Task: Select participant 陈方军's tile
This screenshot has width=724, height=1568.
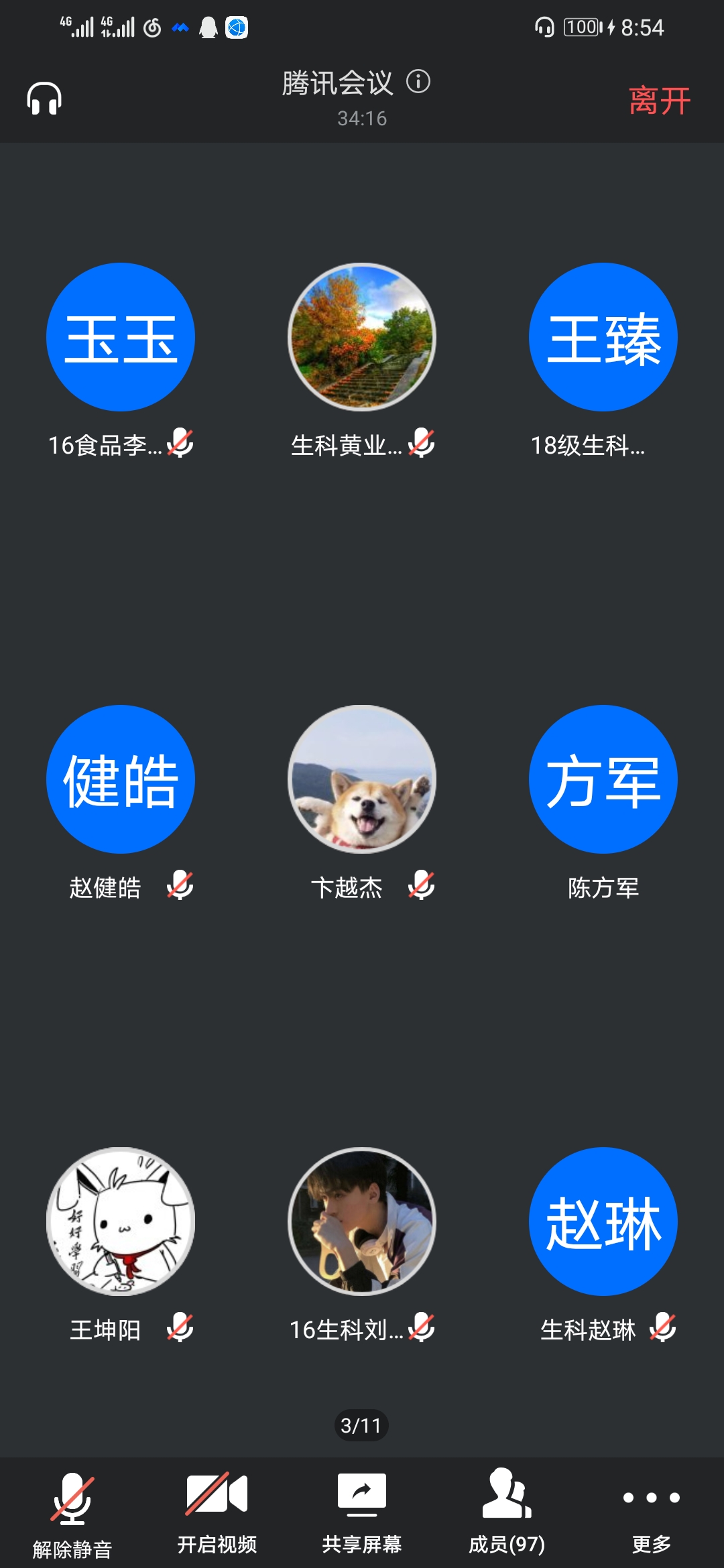Action: tap(603, 779)
